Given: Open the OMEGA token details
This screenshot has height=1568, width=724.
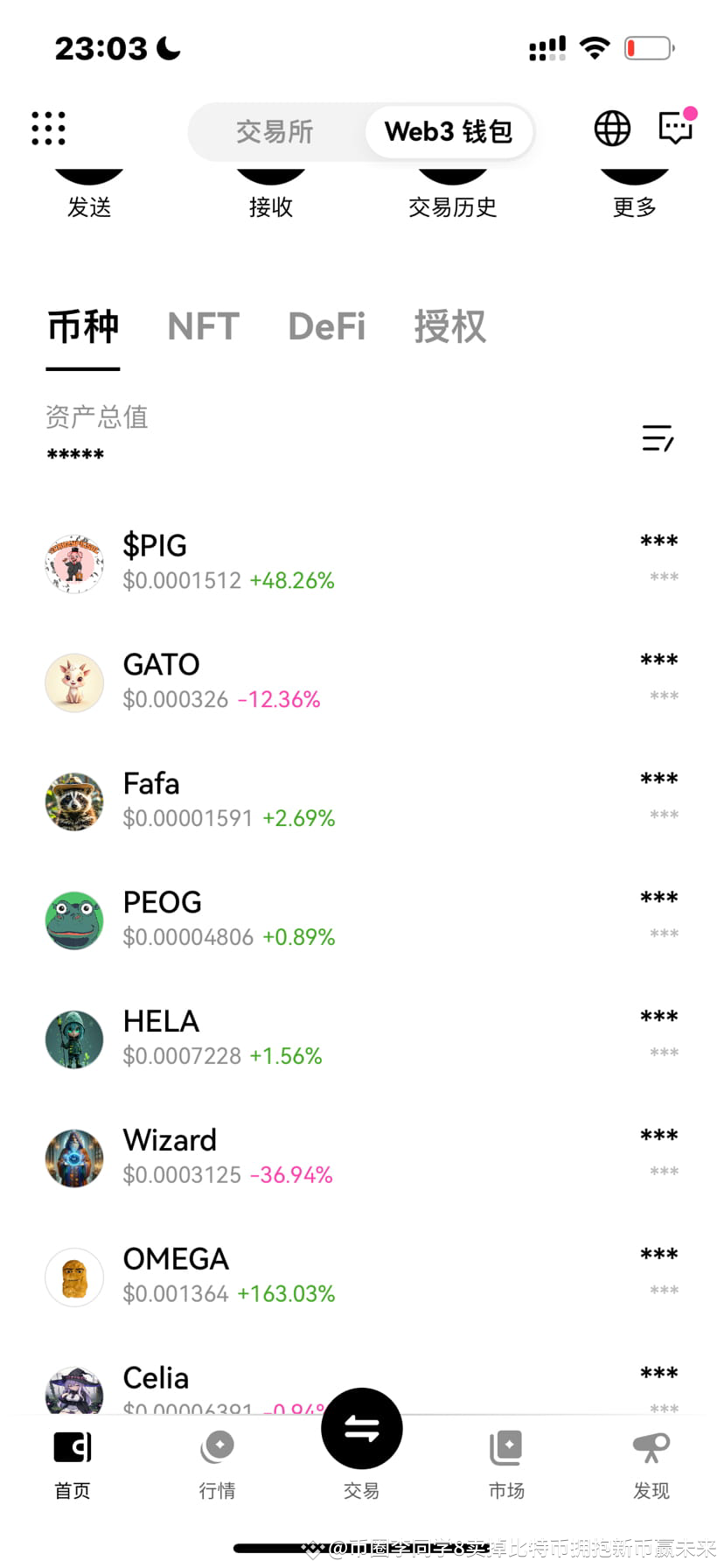Looking at the screenshot, I should click(x=262, y=1274).
